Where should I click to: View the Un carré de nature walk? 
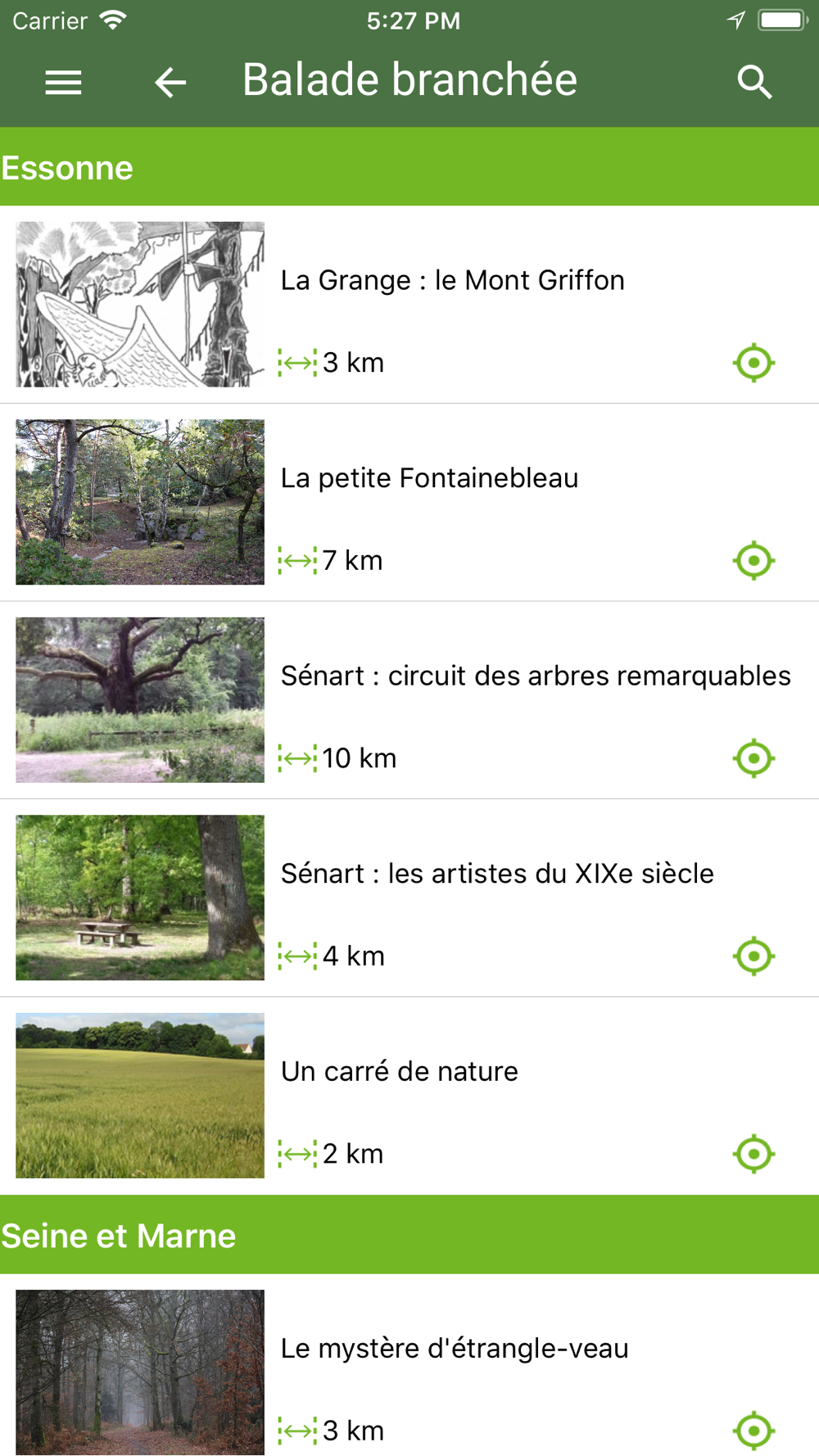[400, 1072]
